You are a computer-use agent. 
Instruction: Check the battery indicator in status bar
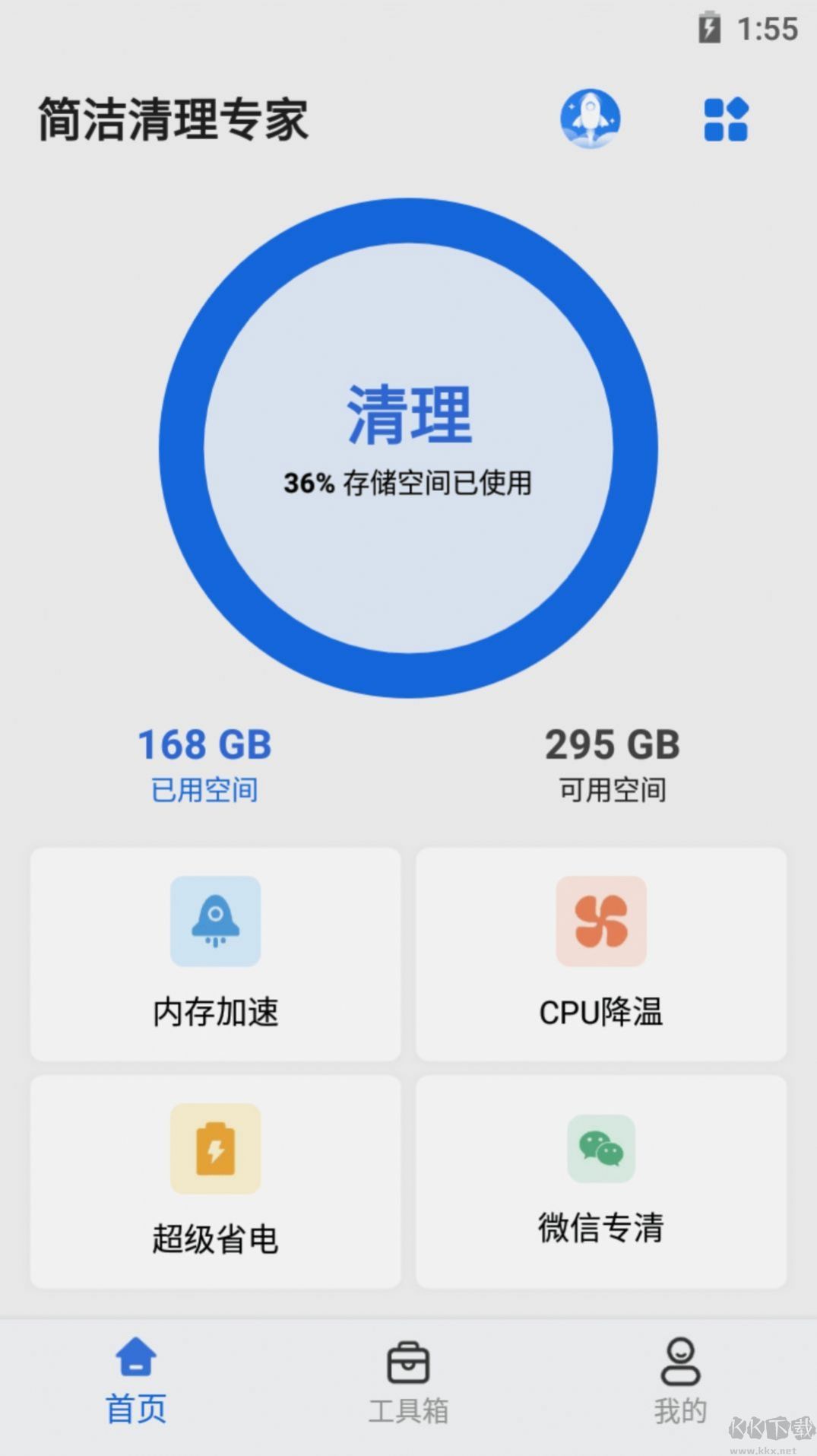tap(710, 28)
